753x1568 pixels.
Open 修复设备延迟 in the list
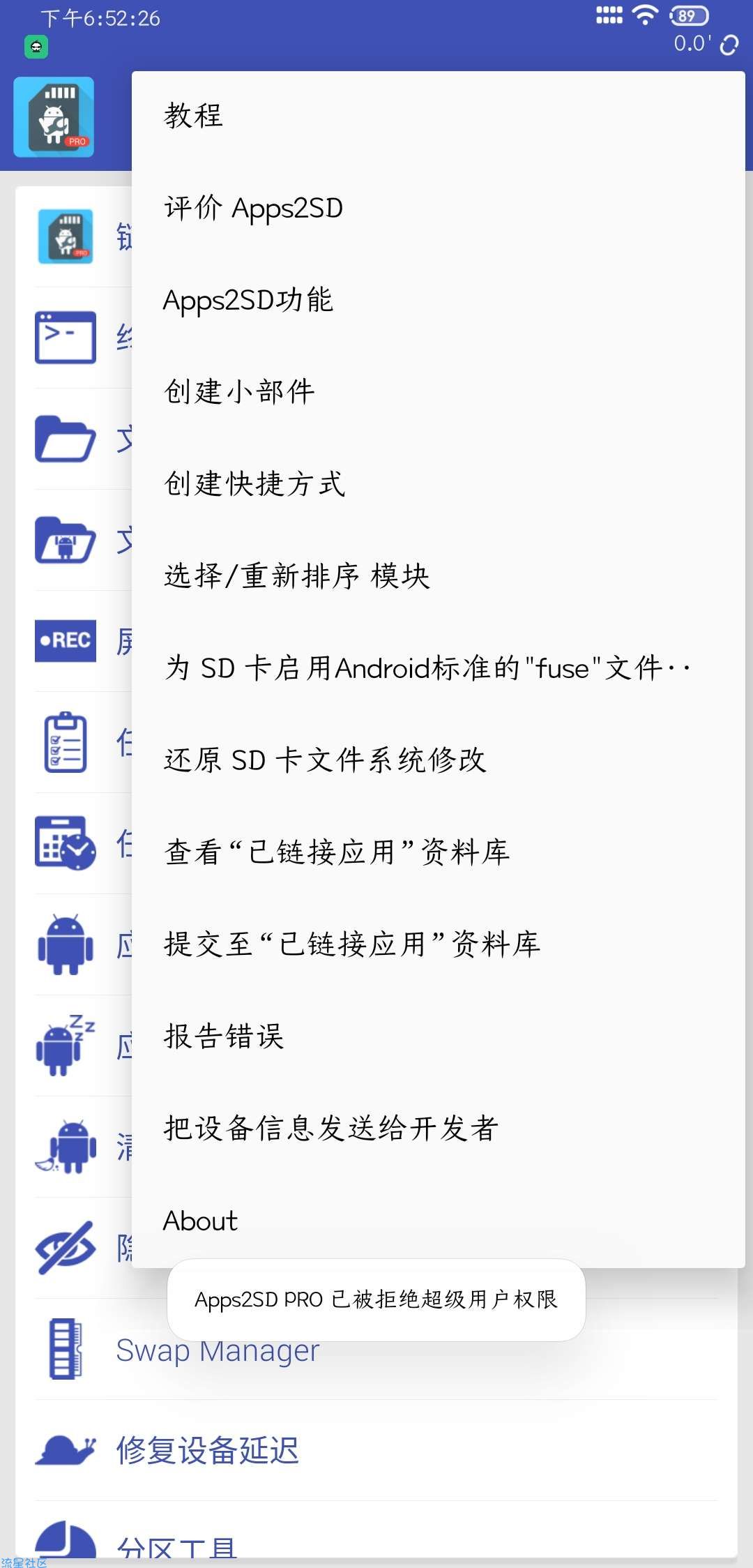tap(376, 1451)
